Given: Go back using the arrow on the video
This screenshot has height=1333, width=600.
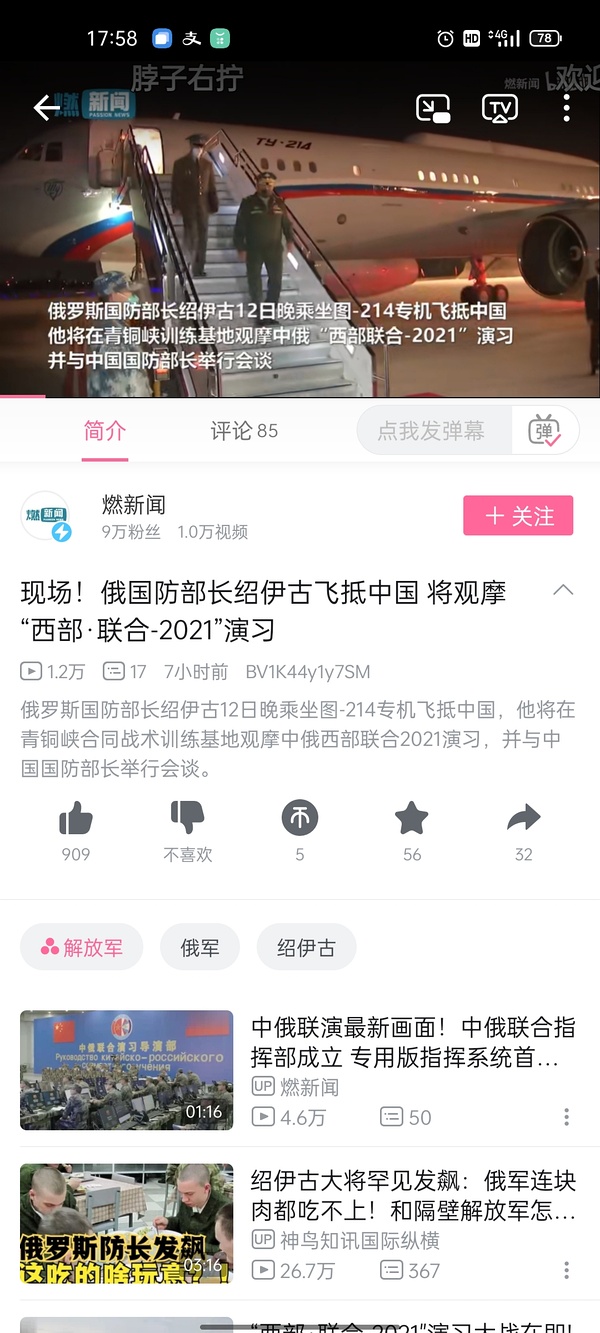Looking at the screenshot, I should pos(46,108).
